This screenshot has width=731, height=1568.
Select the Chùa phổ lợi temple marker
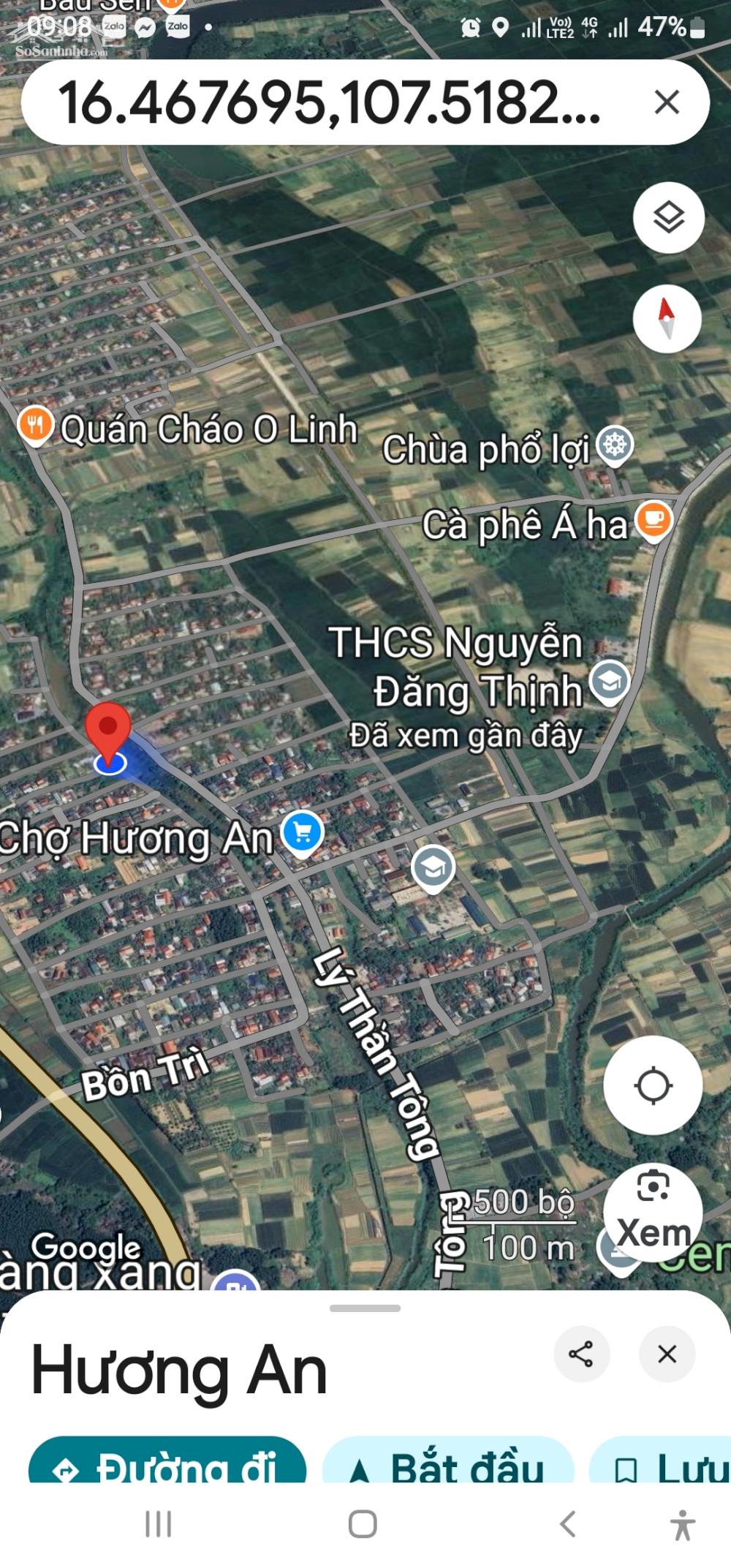[615, 445]
